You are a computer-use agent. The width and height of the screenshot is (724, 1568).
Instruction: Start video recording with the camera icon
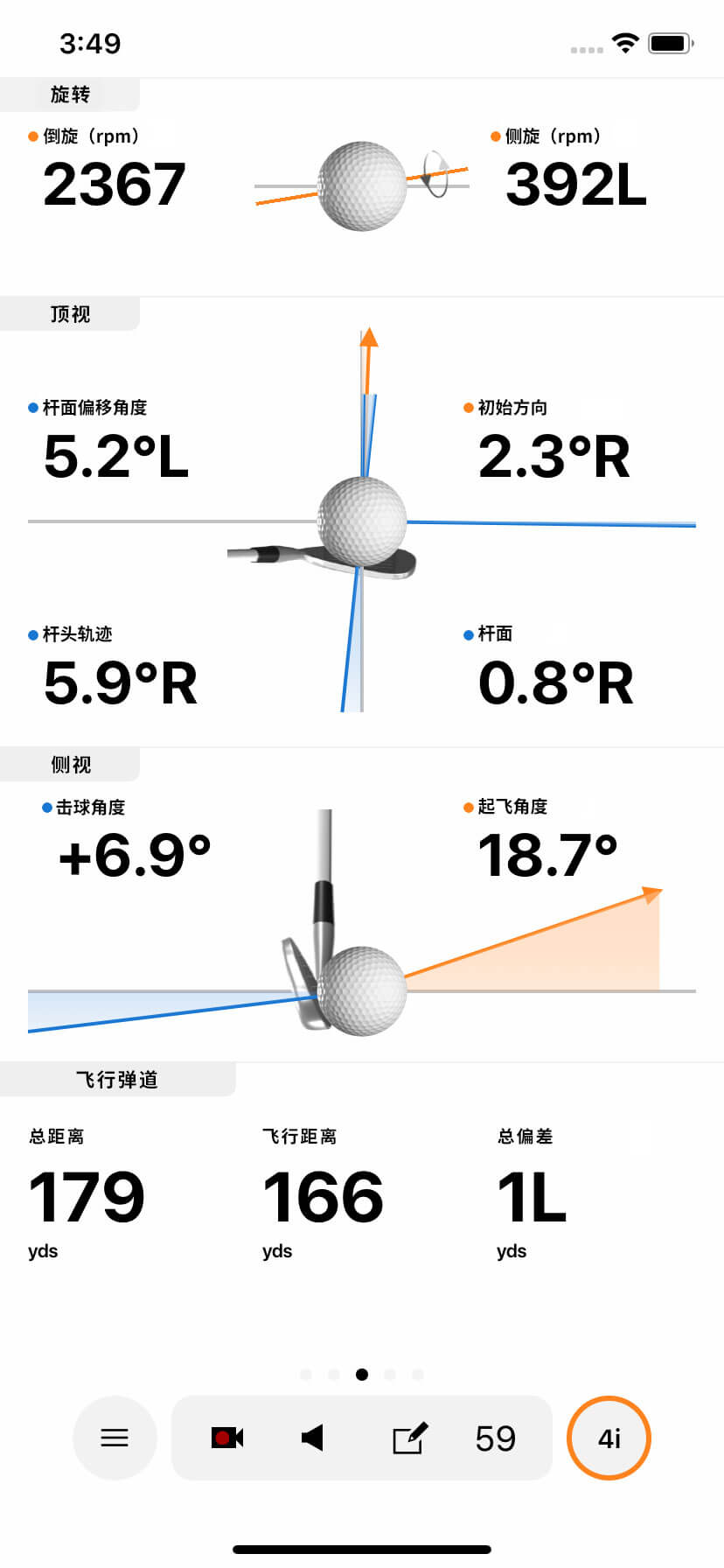(227, 1438)
